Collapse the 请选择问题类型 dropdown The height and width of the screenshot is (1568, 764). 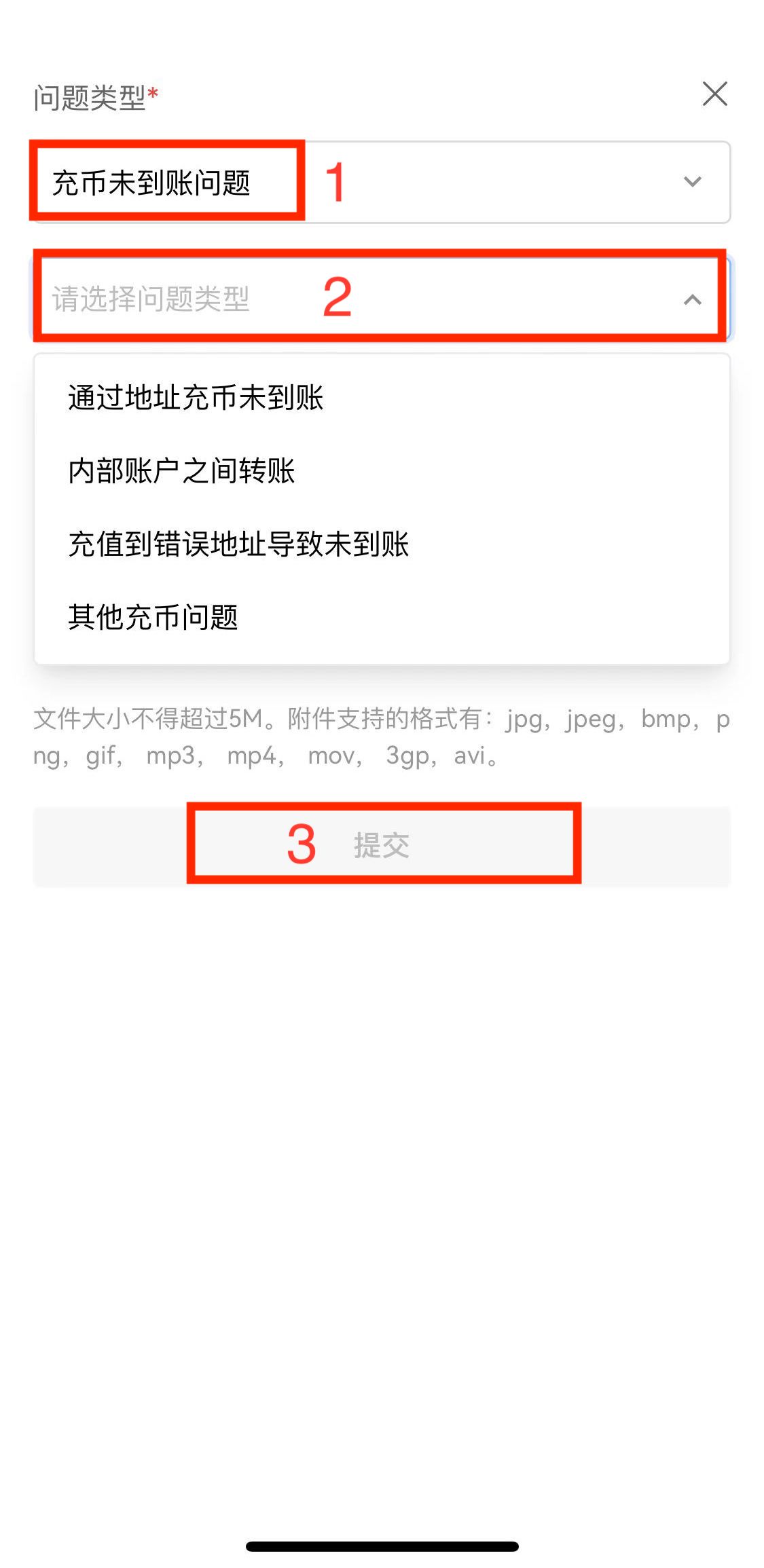691,299
